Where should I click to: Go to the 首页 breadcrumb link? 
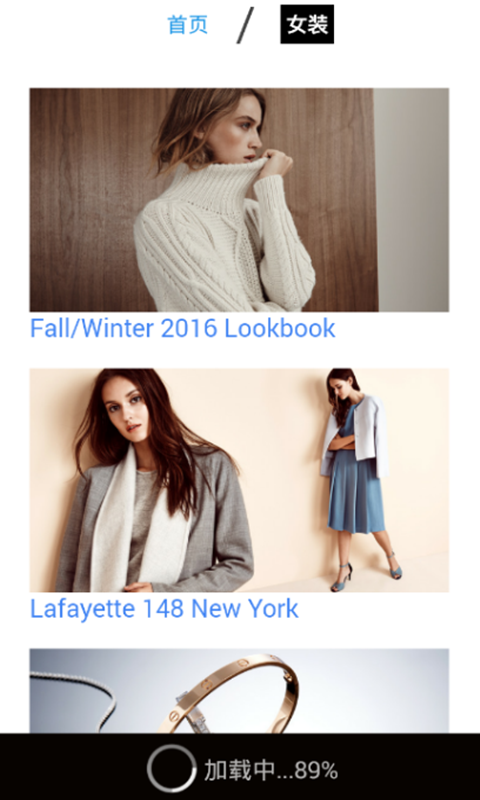[187, 24]
